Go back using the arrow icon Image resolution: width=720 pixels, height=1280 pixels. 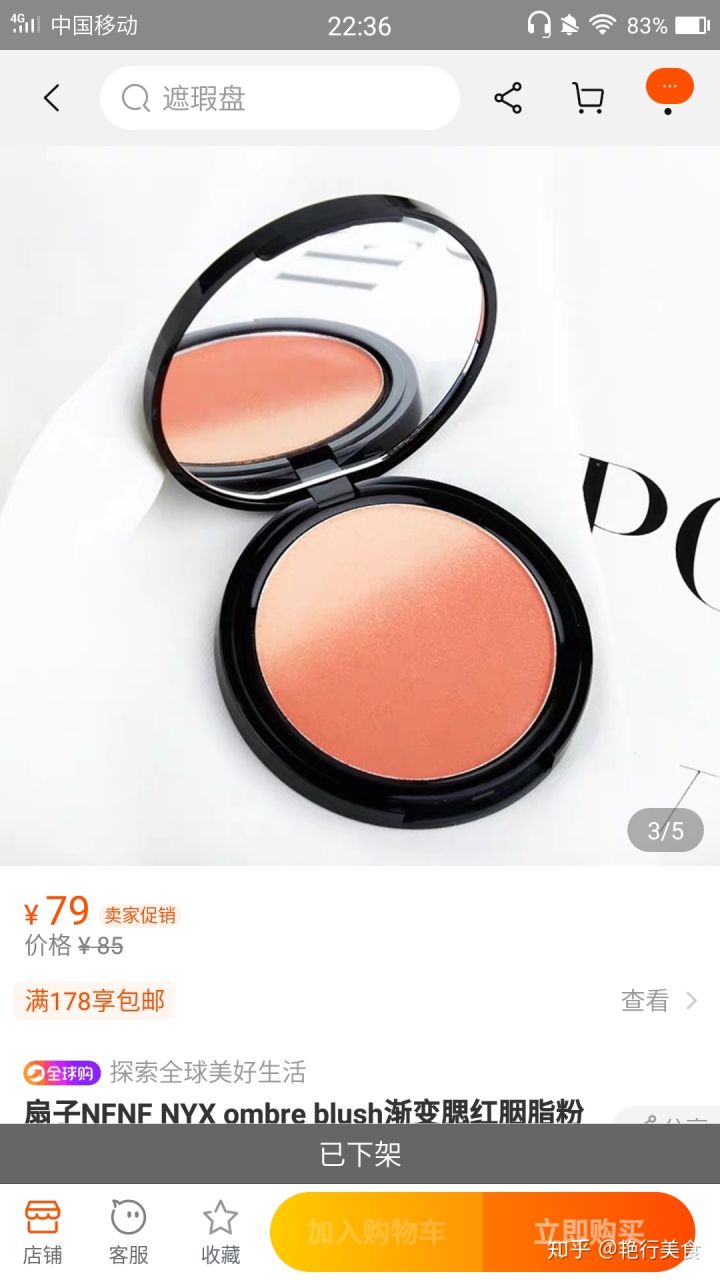click(x=52, y=98)
